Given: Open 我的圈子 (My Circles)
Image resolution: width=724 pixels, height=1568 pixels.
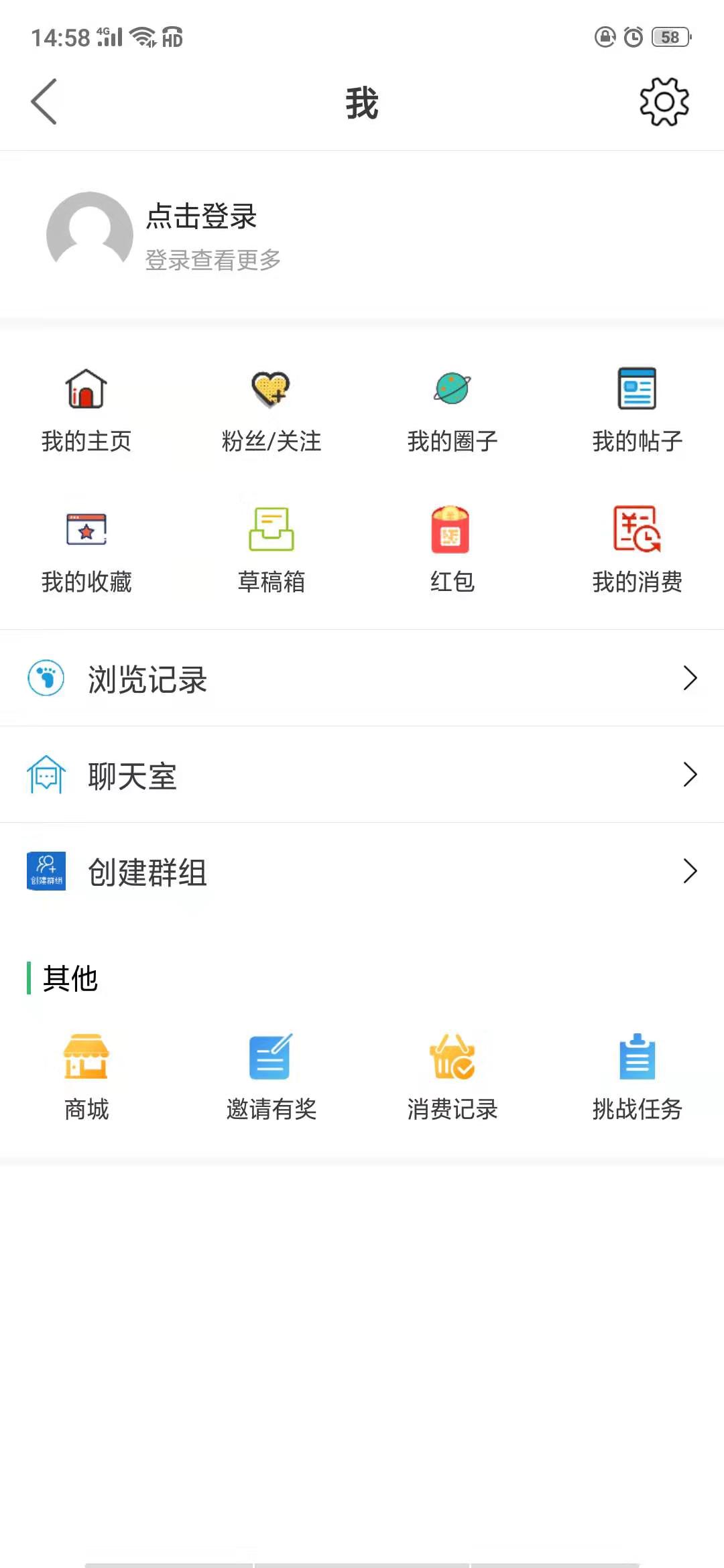Looking at the screenshot, I should 453,409.
